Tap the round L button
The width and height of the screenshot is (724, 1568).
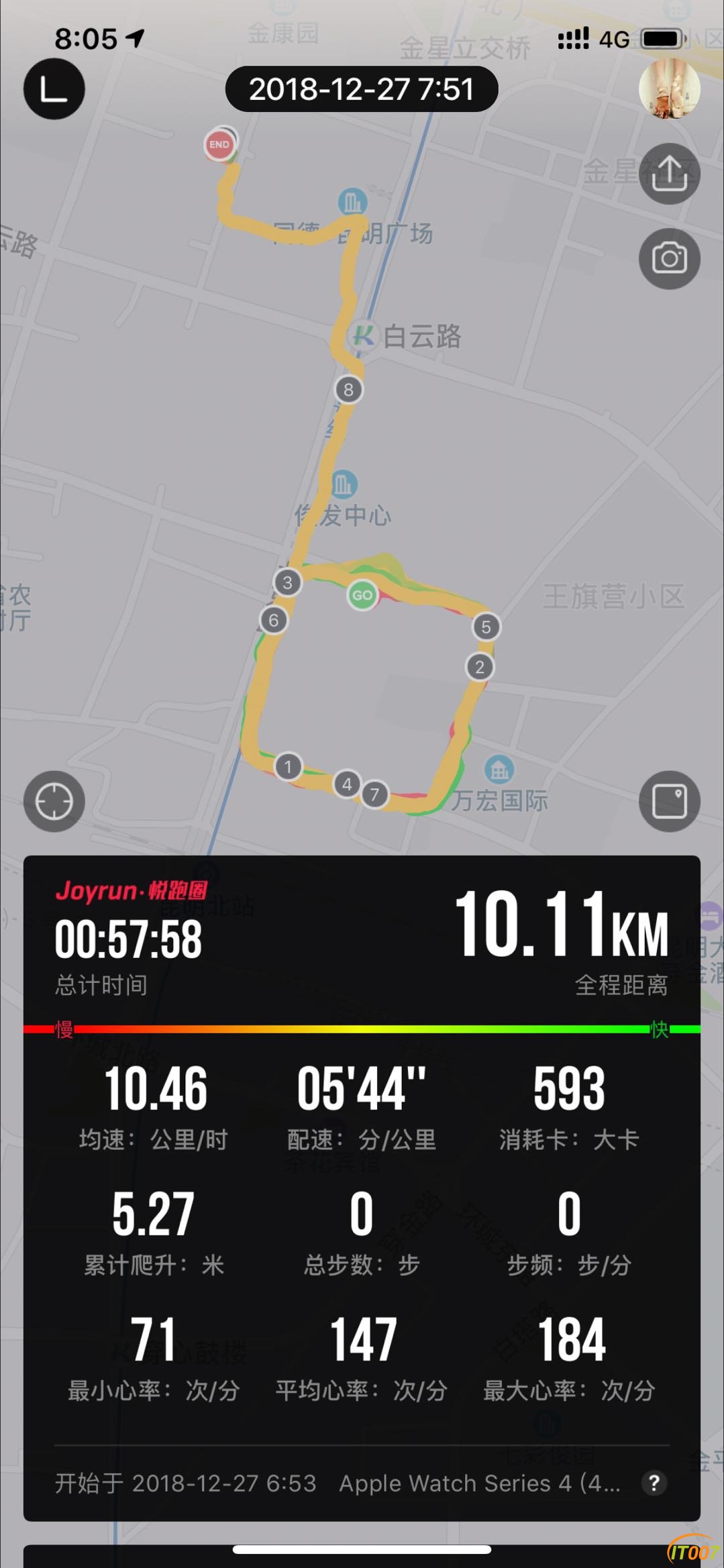point(54,89)
